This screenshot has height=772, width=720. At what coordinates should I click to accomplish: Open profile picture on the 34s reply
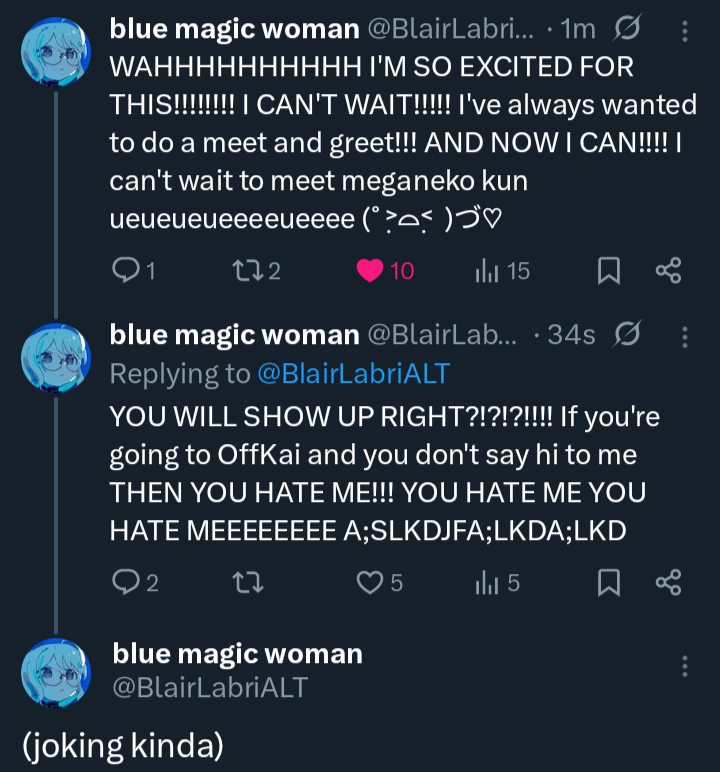pos(57,356)
